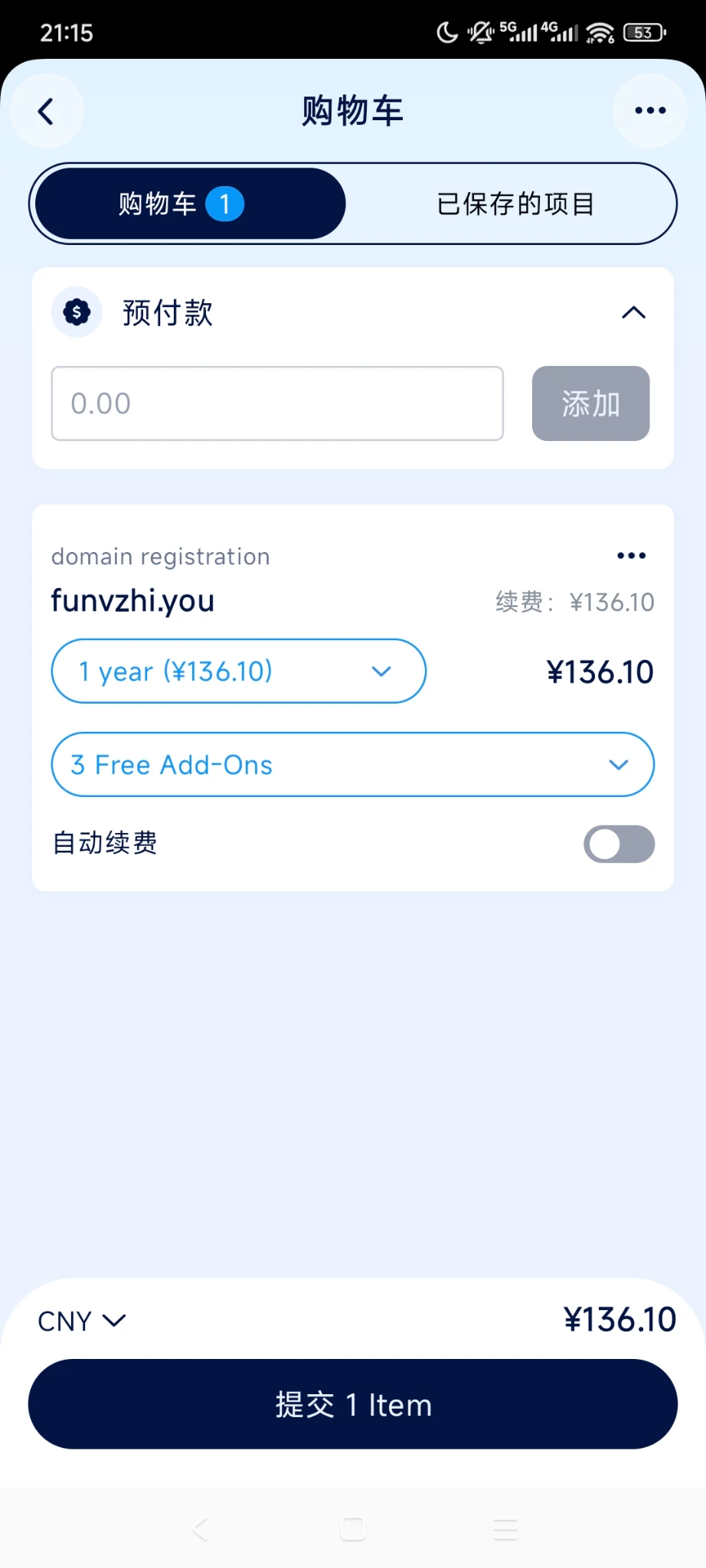
Task: Switch to the 已保存的项目 tab
Action: point(515,204)
